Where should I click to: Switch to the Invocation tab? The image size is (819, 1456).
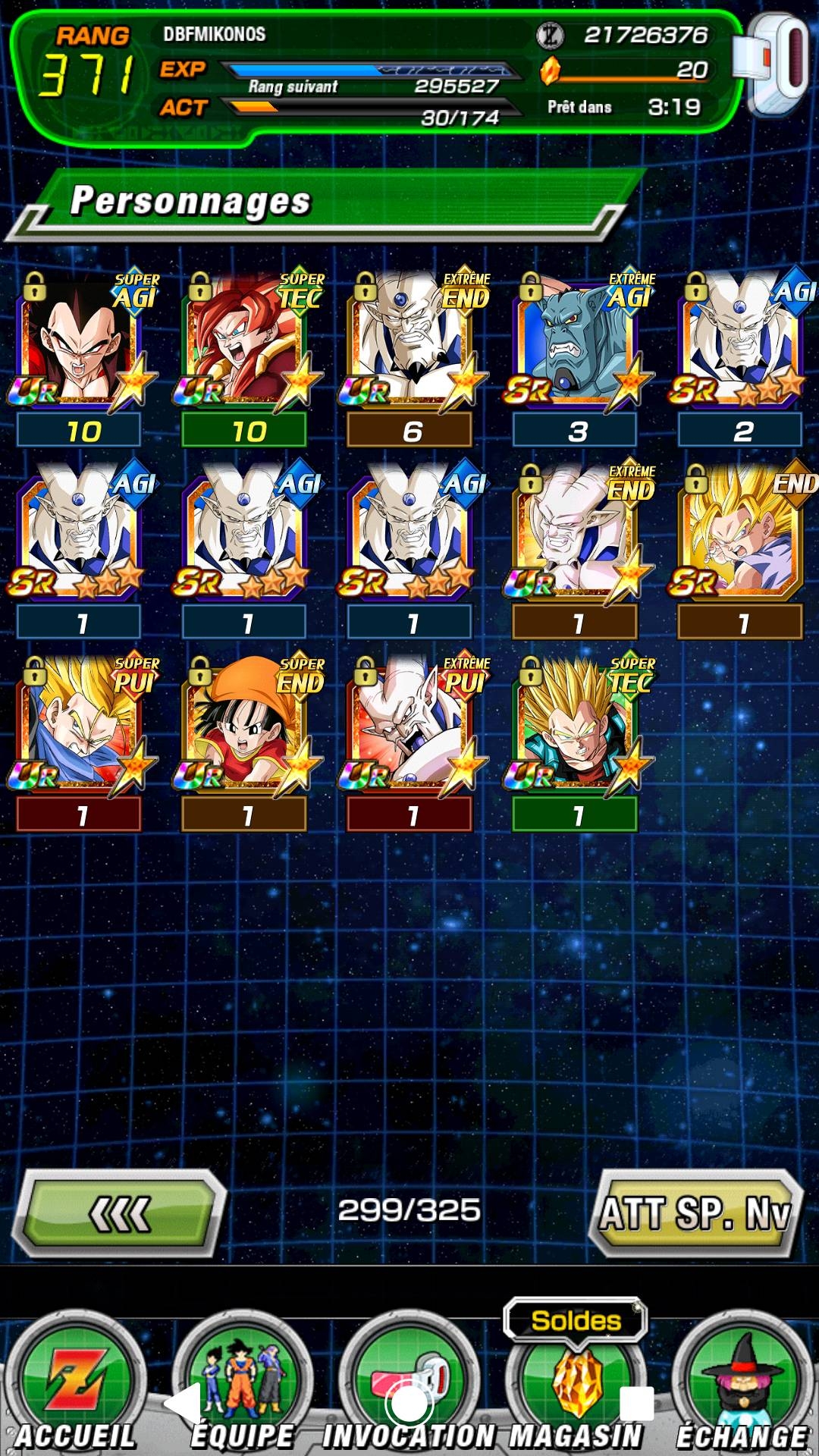tap(409, 1384)
